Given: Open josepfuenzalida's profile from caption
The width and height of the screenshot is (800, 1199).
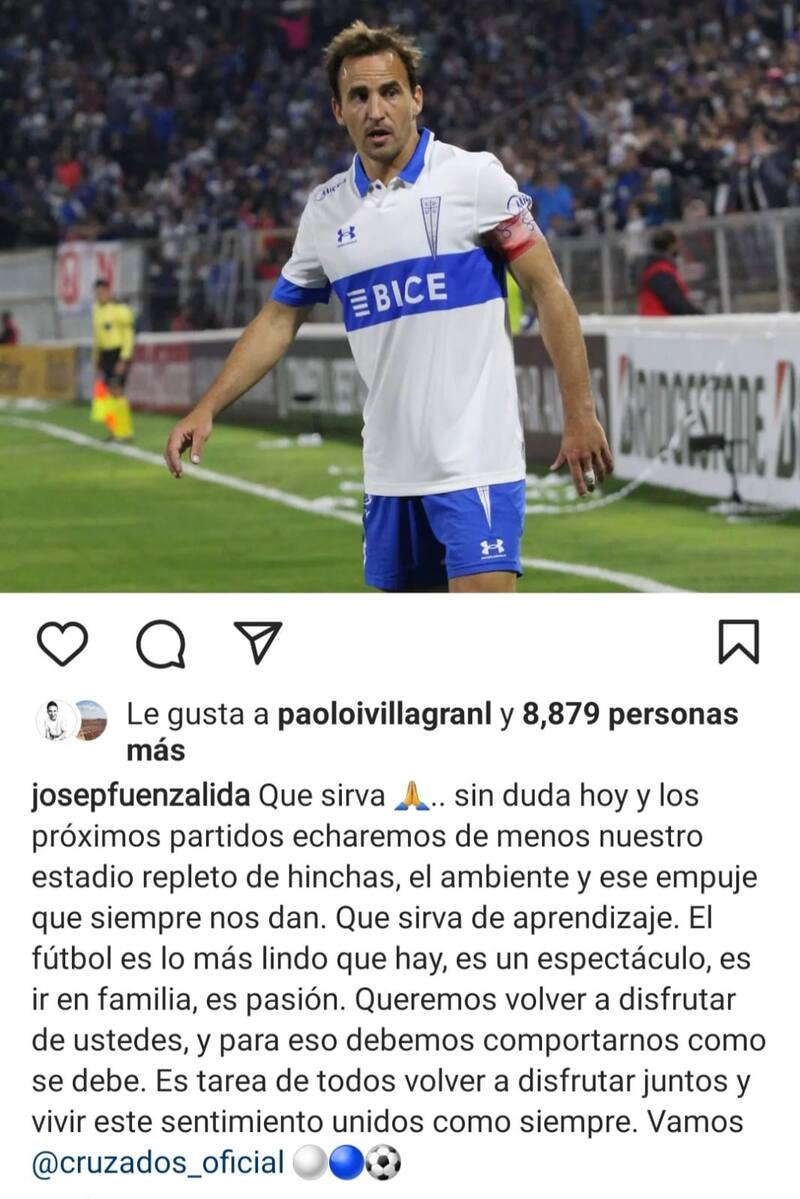Looking at the screenshot, I should pos(140,796).
